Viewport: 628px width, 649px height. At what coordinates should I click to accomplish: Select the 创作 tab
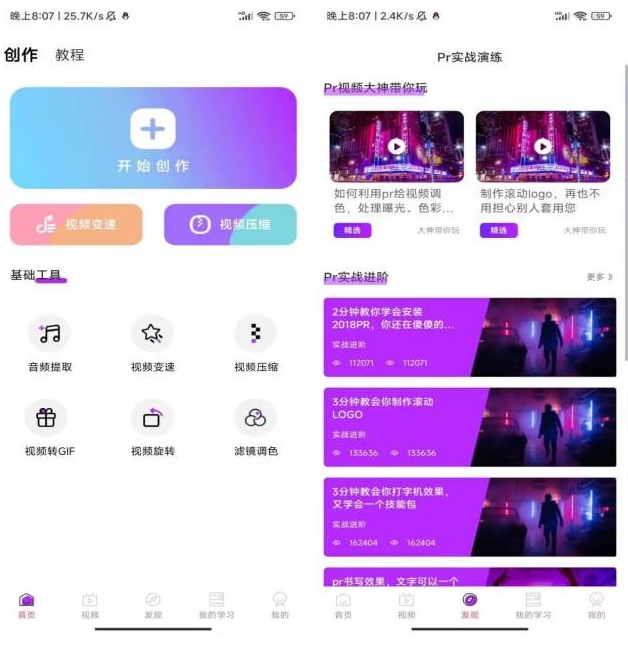point(21,55)
